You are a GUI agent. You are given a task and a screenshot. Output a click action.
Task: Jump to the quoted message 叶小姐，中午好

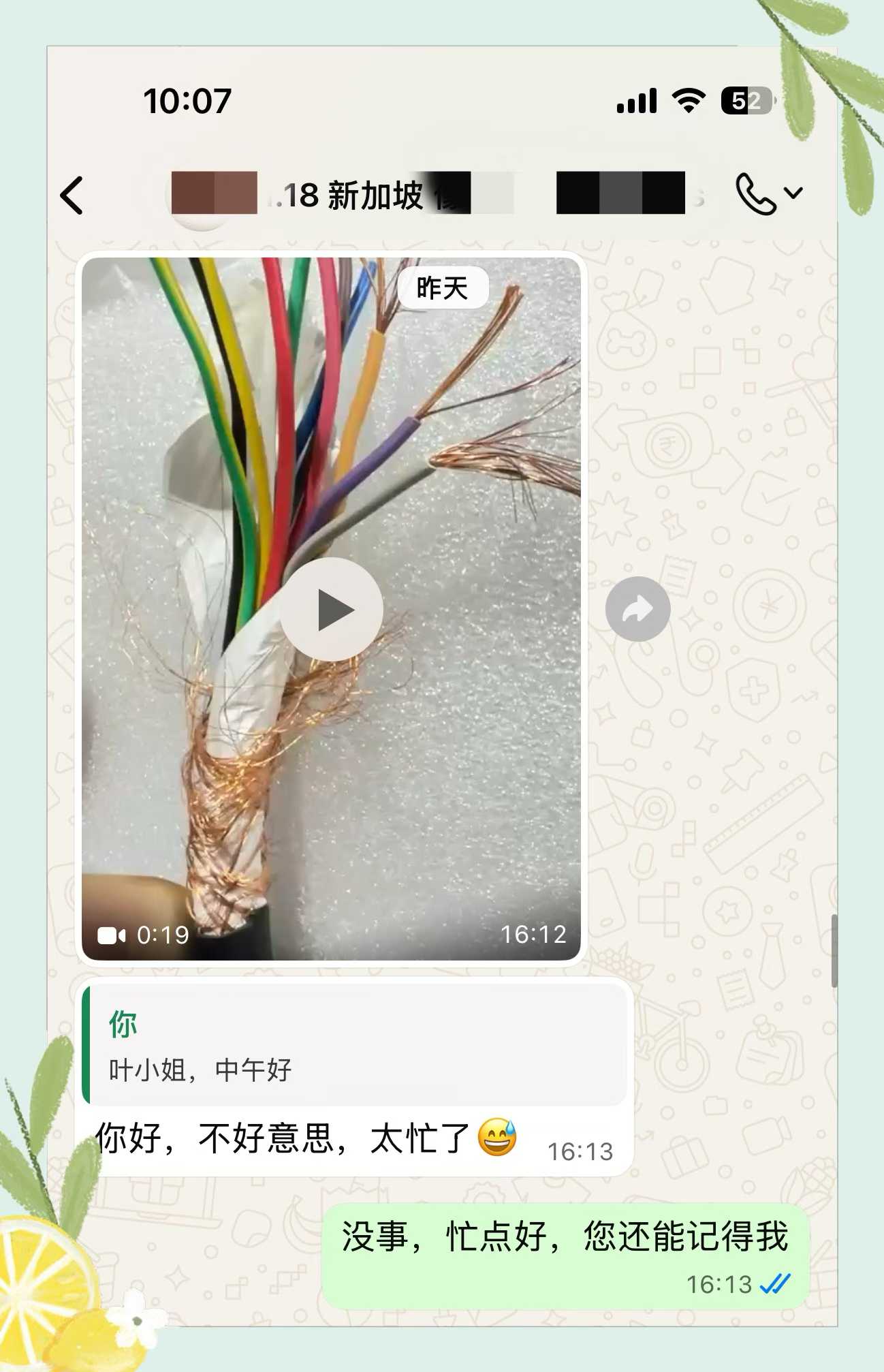pyautogui.click(x=354, y=1046)
